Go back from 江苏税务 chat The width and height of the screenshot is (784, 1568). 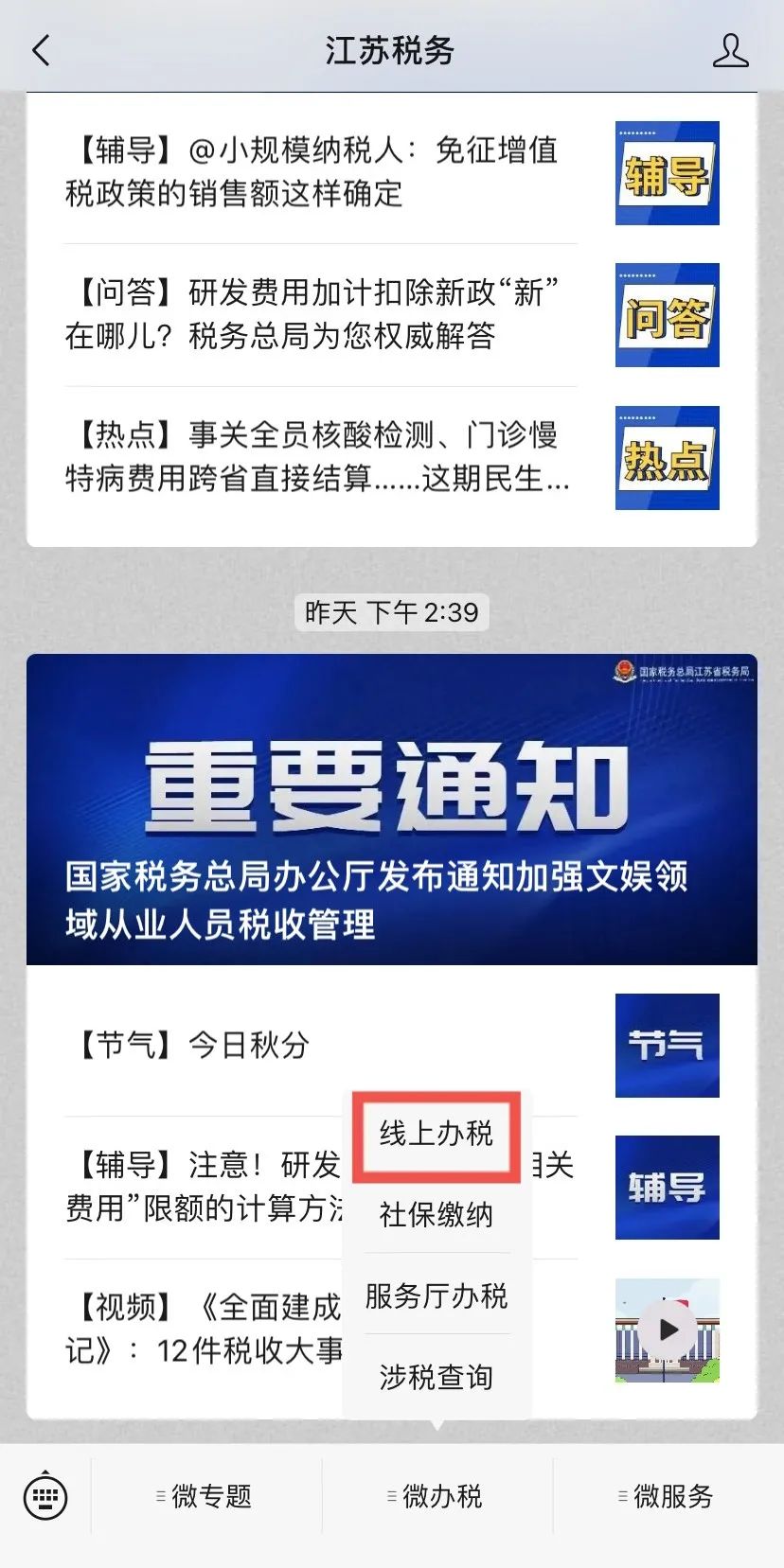pyautogui.click(x=41, y=50)
